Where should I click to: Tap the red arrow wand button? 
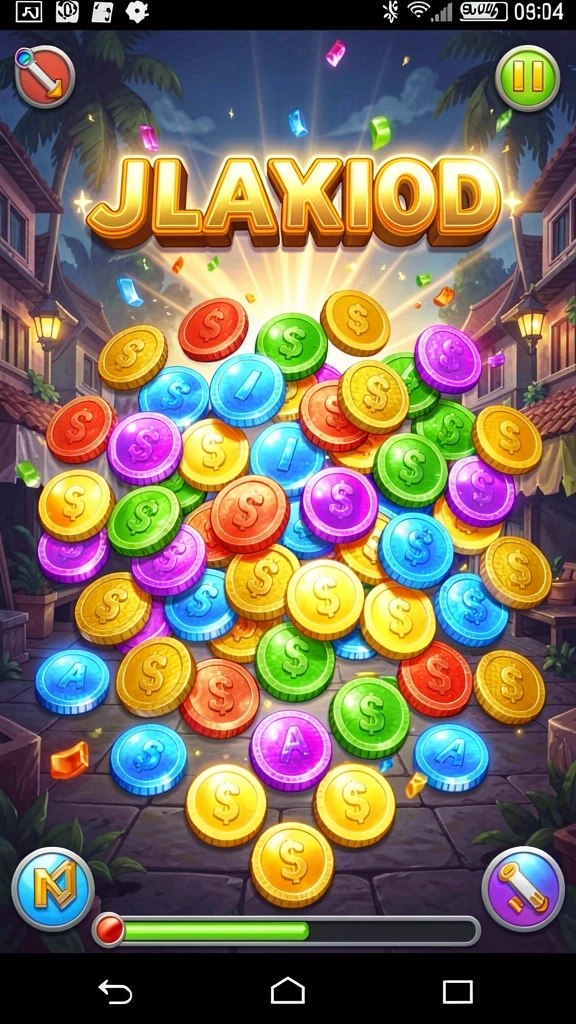point(44,77)
